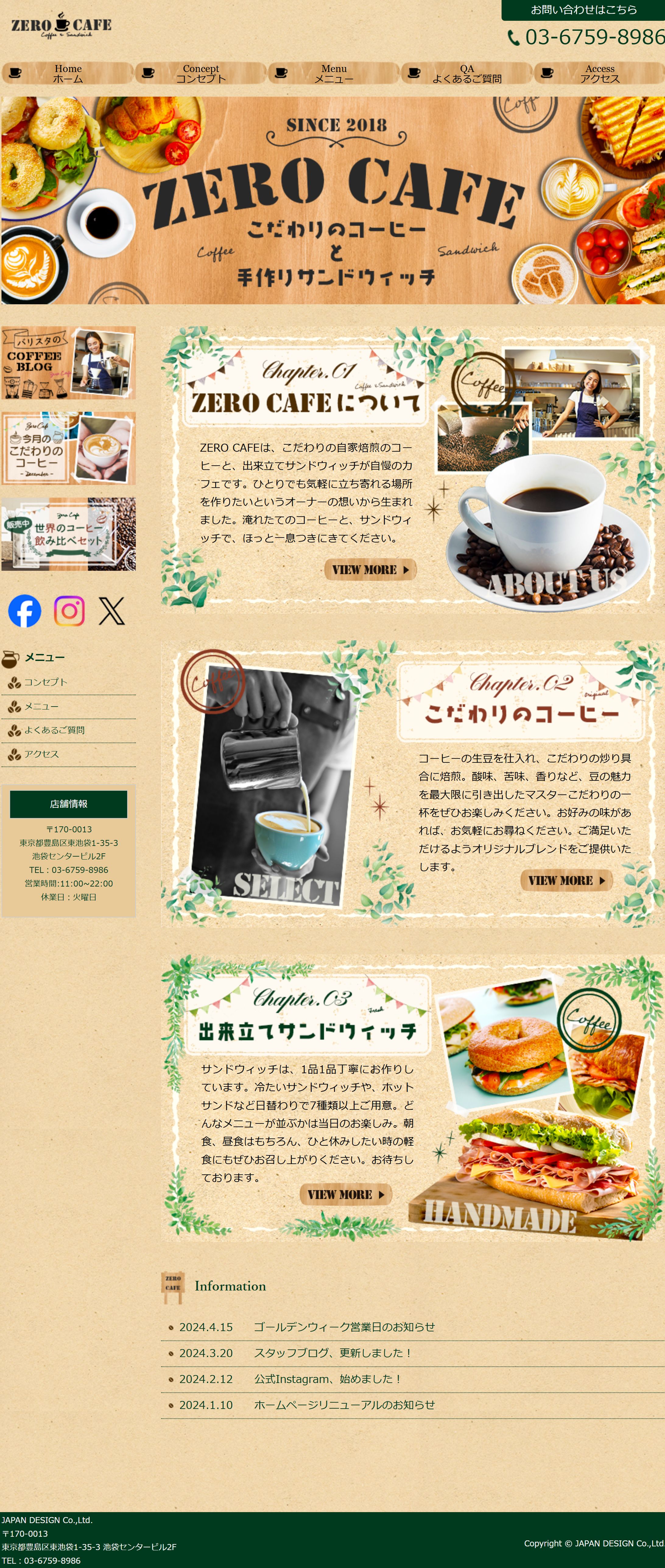Screen dimensions: 665x1568
Task: Open the 今月のこだわりのコーヒー banner
Action: tap(68, 449)
